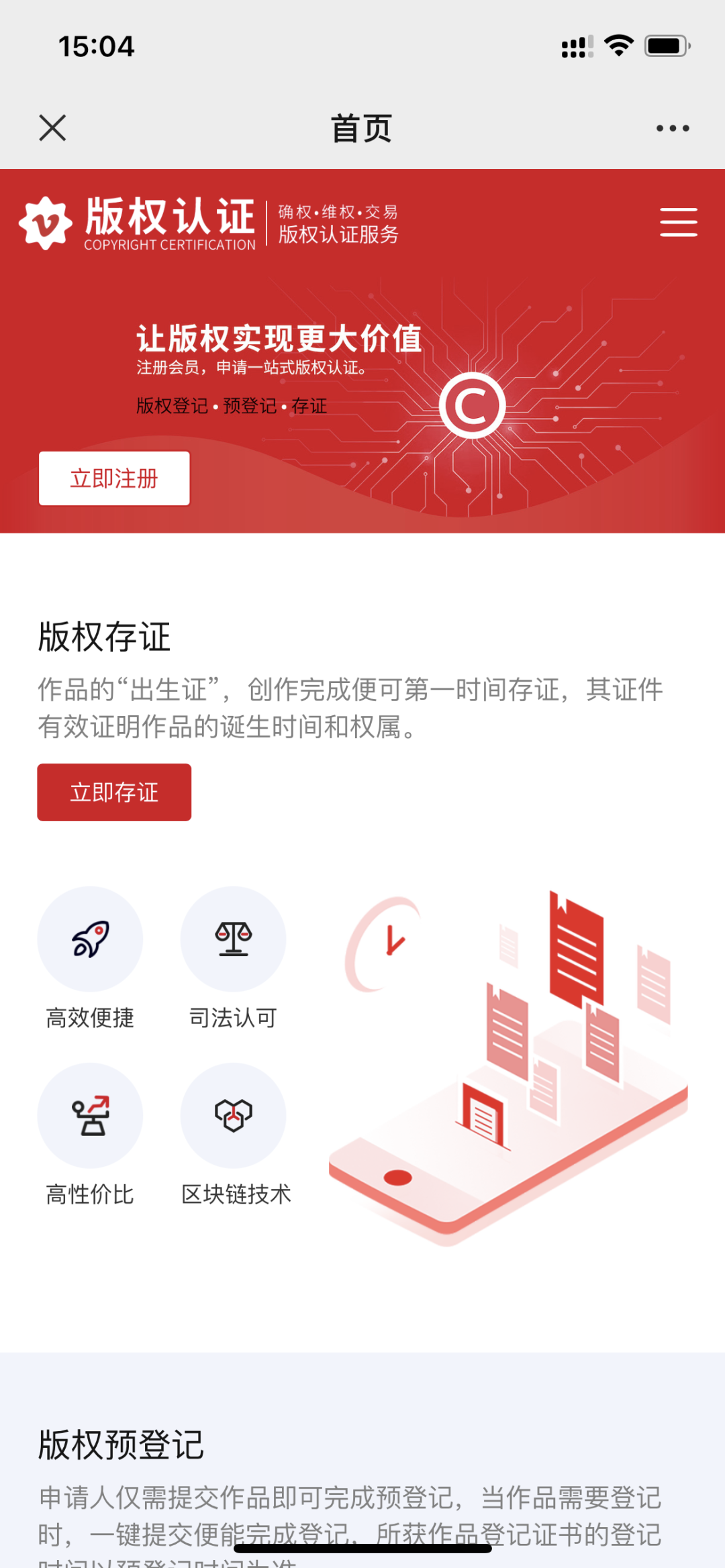The height and width of the screenshot is (1568, 725).
Task: Tap the 立即注册 button
Action: (114, 478)
